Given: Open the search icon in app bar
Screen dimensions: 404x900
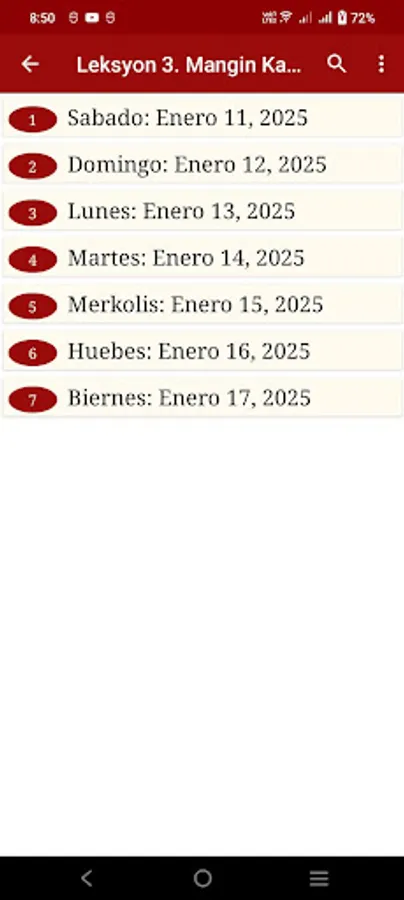Looking at the screenshot, I should (337, 64).
